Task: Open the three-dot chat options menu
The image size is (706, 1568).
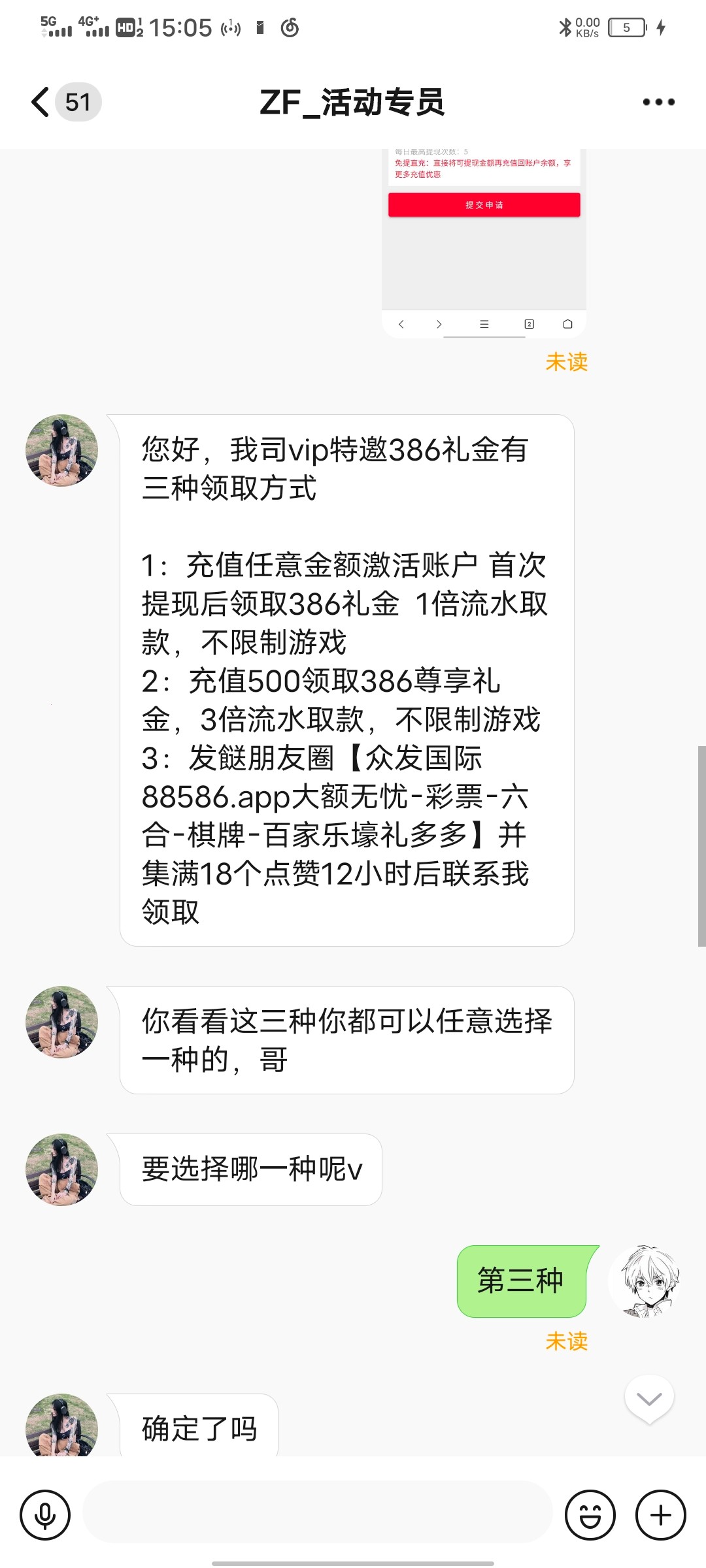Action: (658, 102)
